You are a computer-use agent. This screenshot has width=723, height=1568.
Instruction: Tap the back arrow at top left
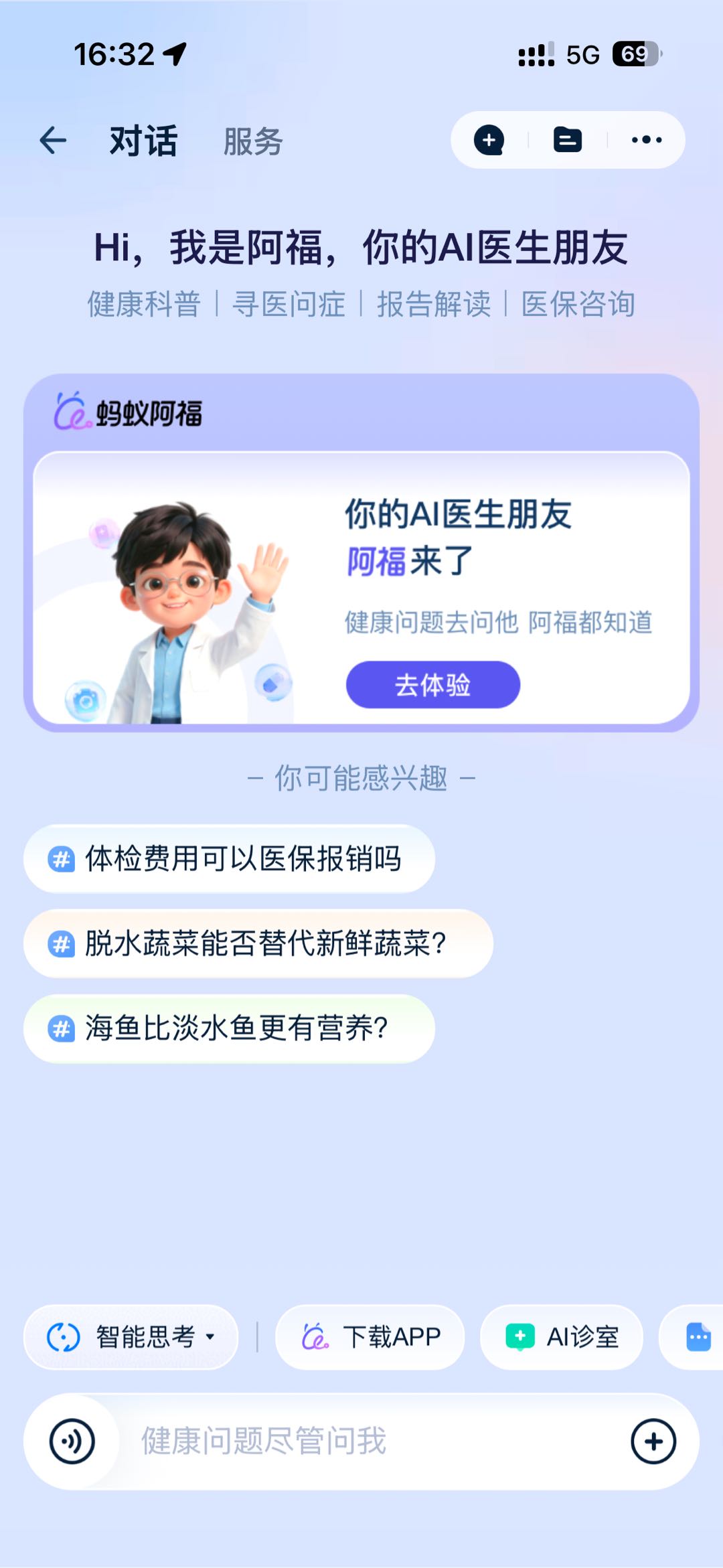coord(52,141)
